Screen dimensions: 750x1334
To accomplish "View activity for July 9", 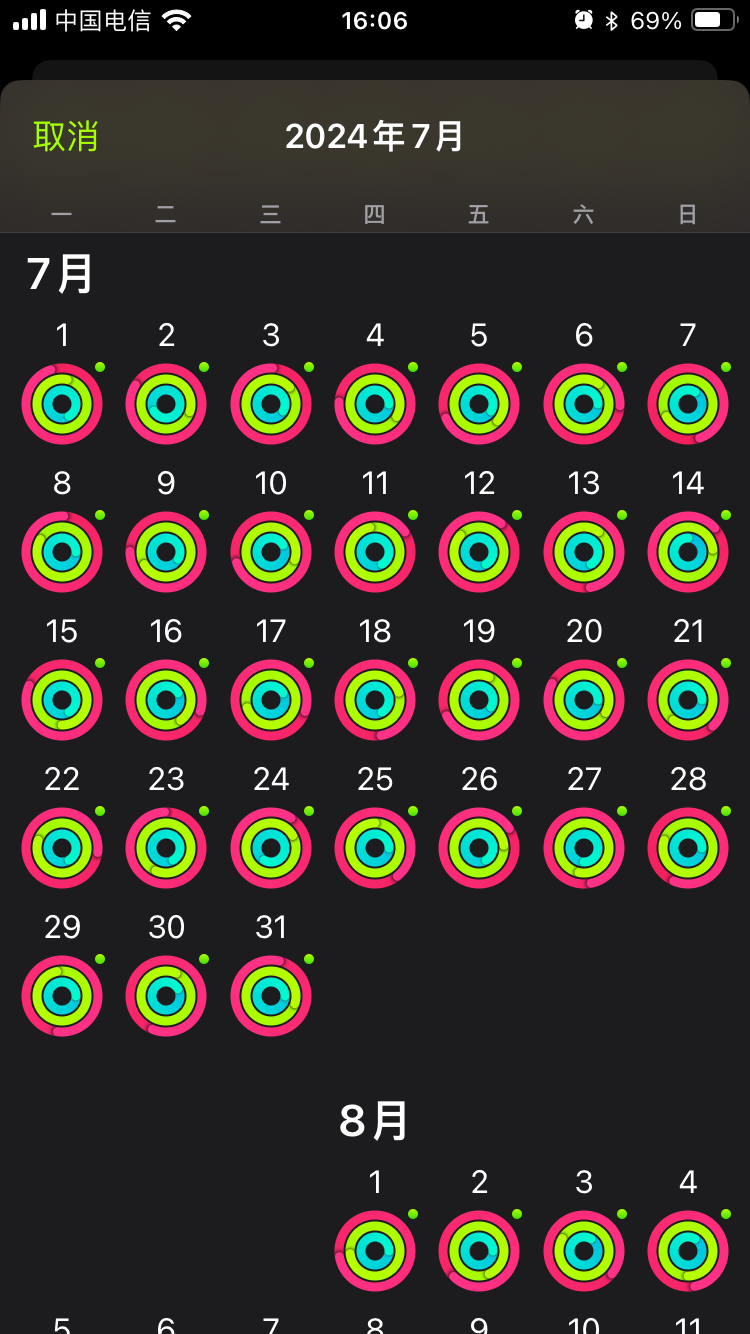I will (166, 552).
